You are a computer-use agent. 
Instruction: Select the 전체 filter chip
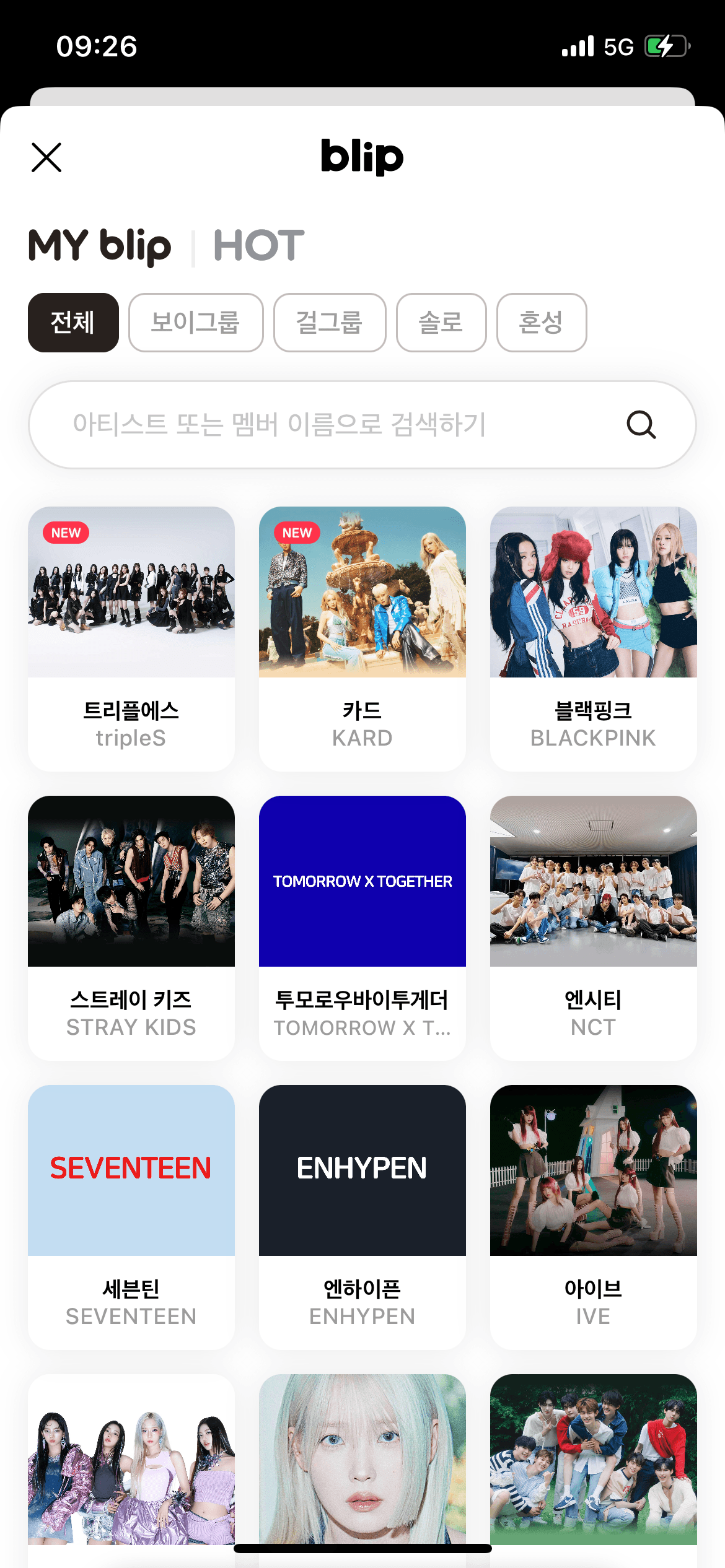tap(72, 323)
